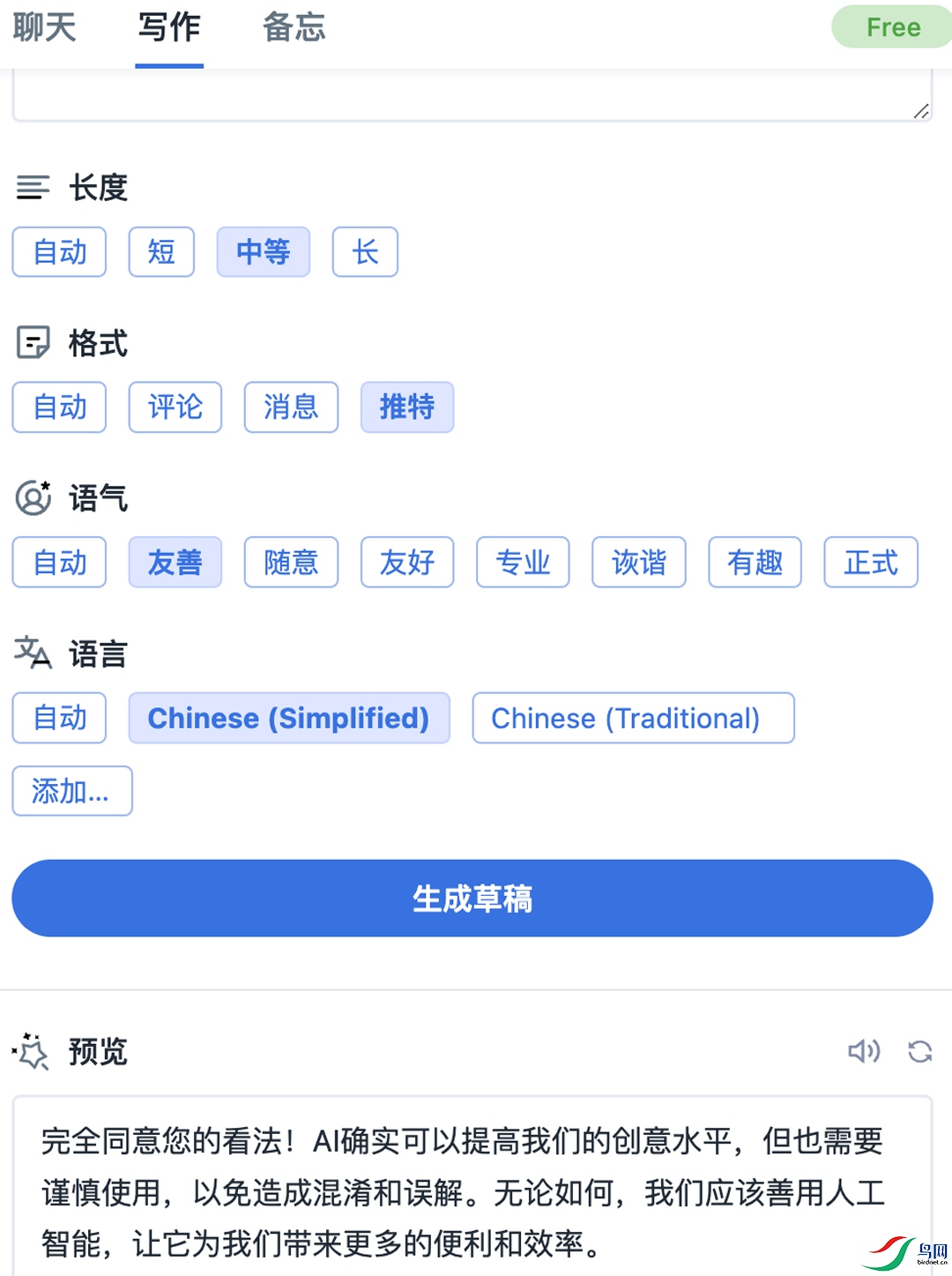Choose the 随意 tone

[291, 563]
